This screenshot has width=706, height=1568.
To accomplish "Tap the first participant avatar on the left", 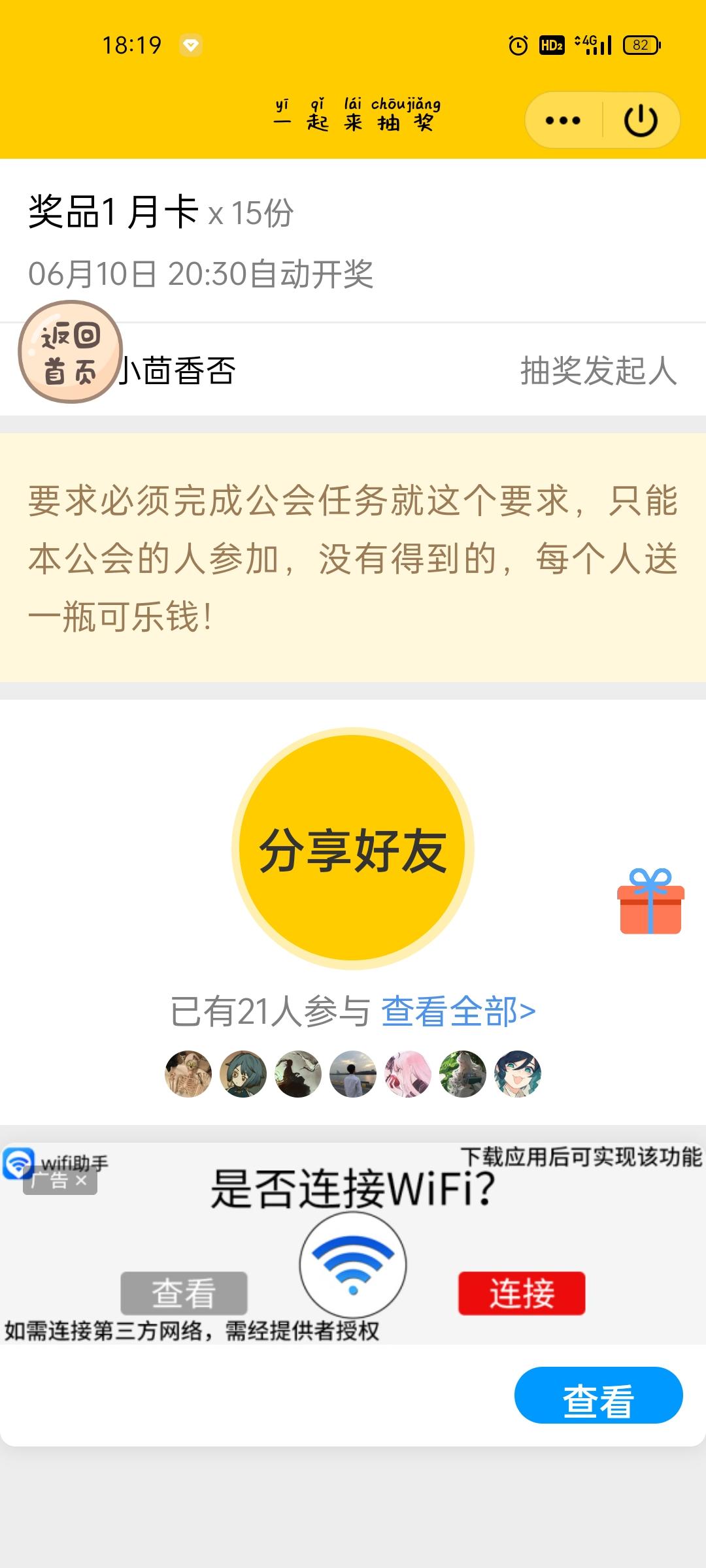I will [188, 1075].
